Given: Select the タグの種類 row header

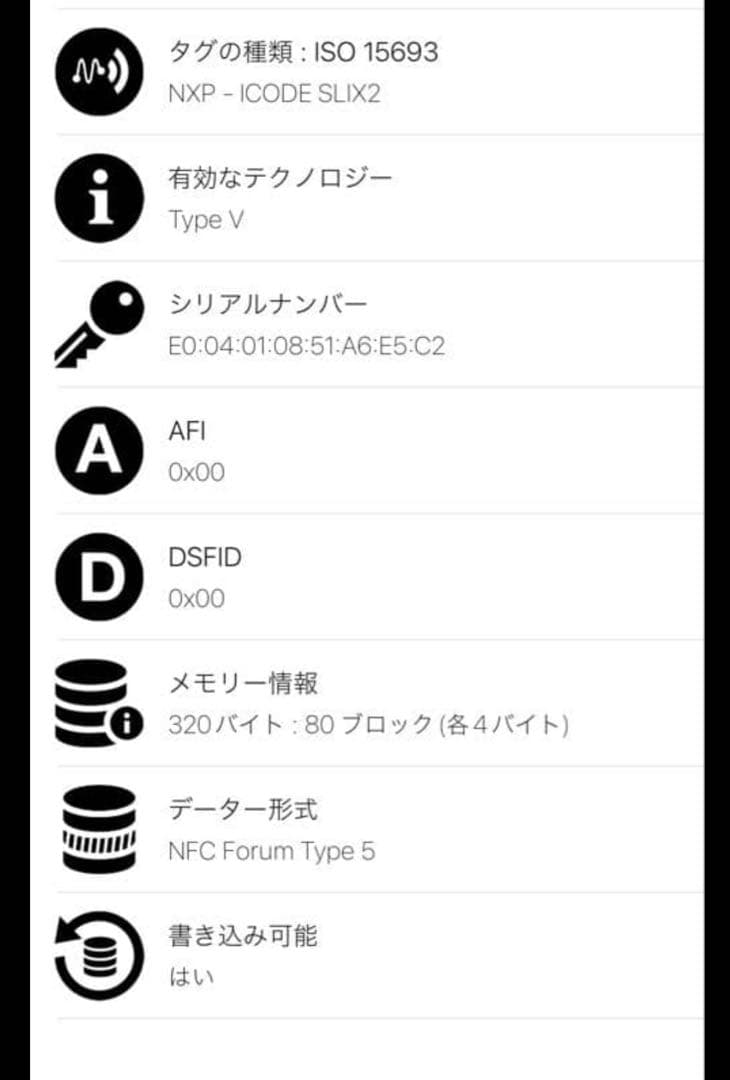Looking at the screenshot, I should 305,54.
